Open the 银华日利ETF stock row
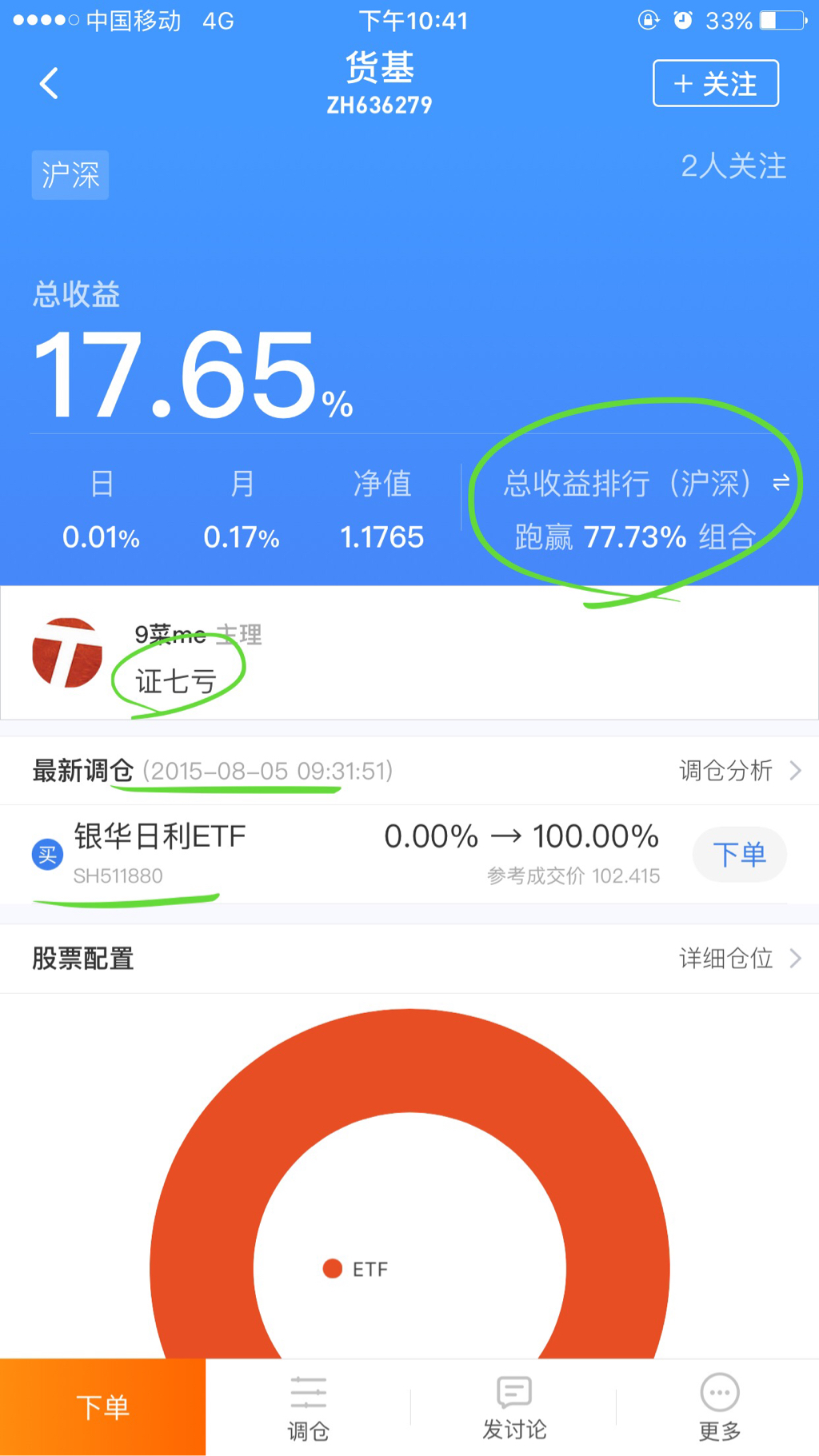Viewport: 819px width, 1456px height. coord(160,852)
